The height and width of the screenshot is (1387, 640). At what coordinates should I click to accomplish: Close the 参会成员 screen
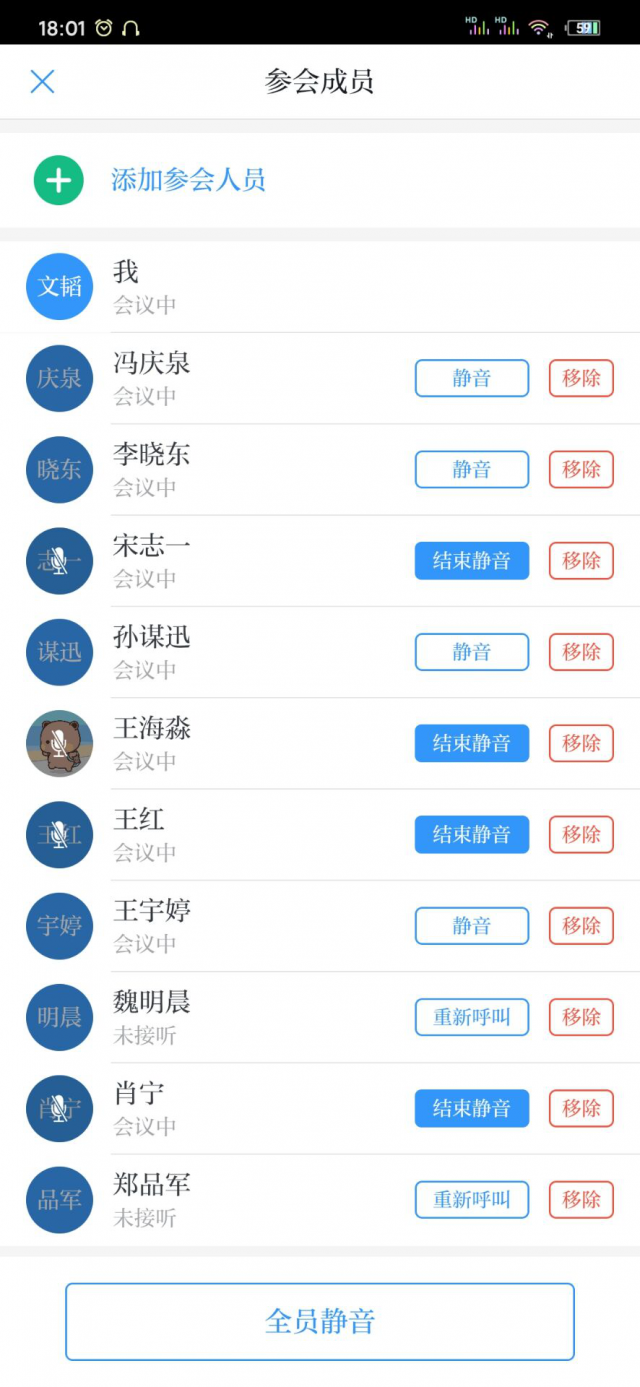[42, 82]
